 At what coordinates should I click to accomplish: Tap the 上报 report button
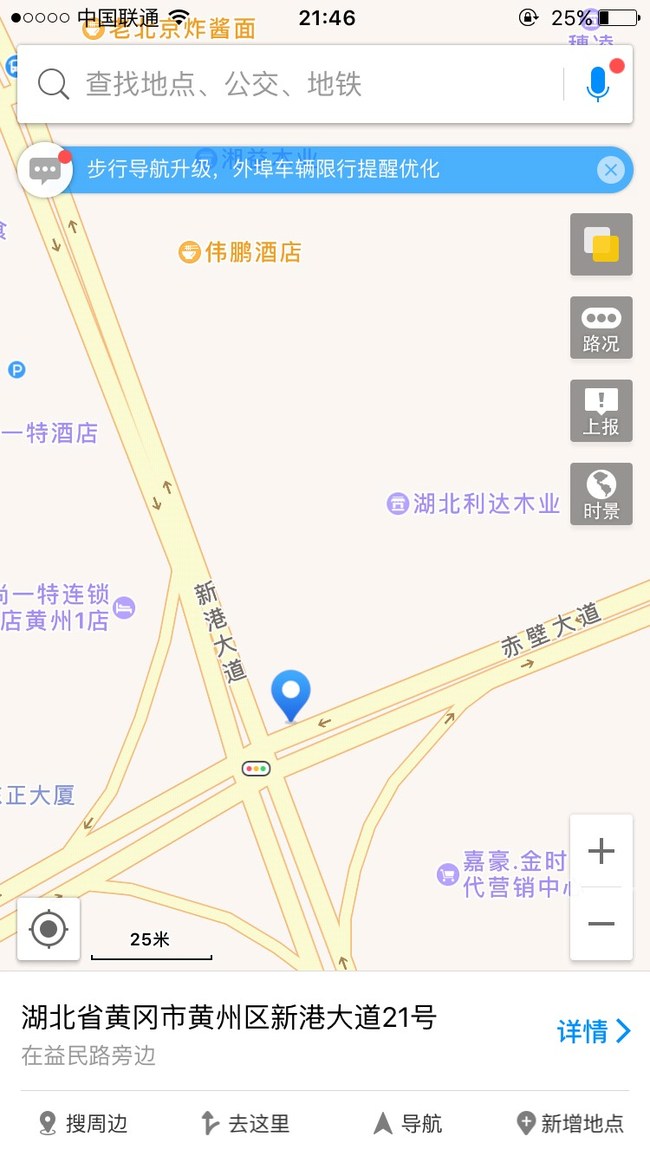click(x=601, y=411)
